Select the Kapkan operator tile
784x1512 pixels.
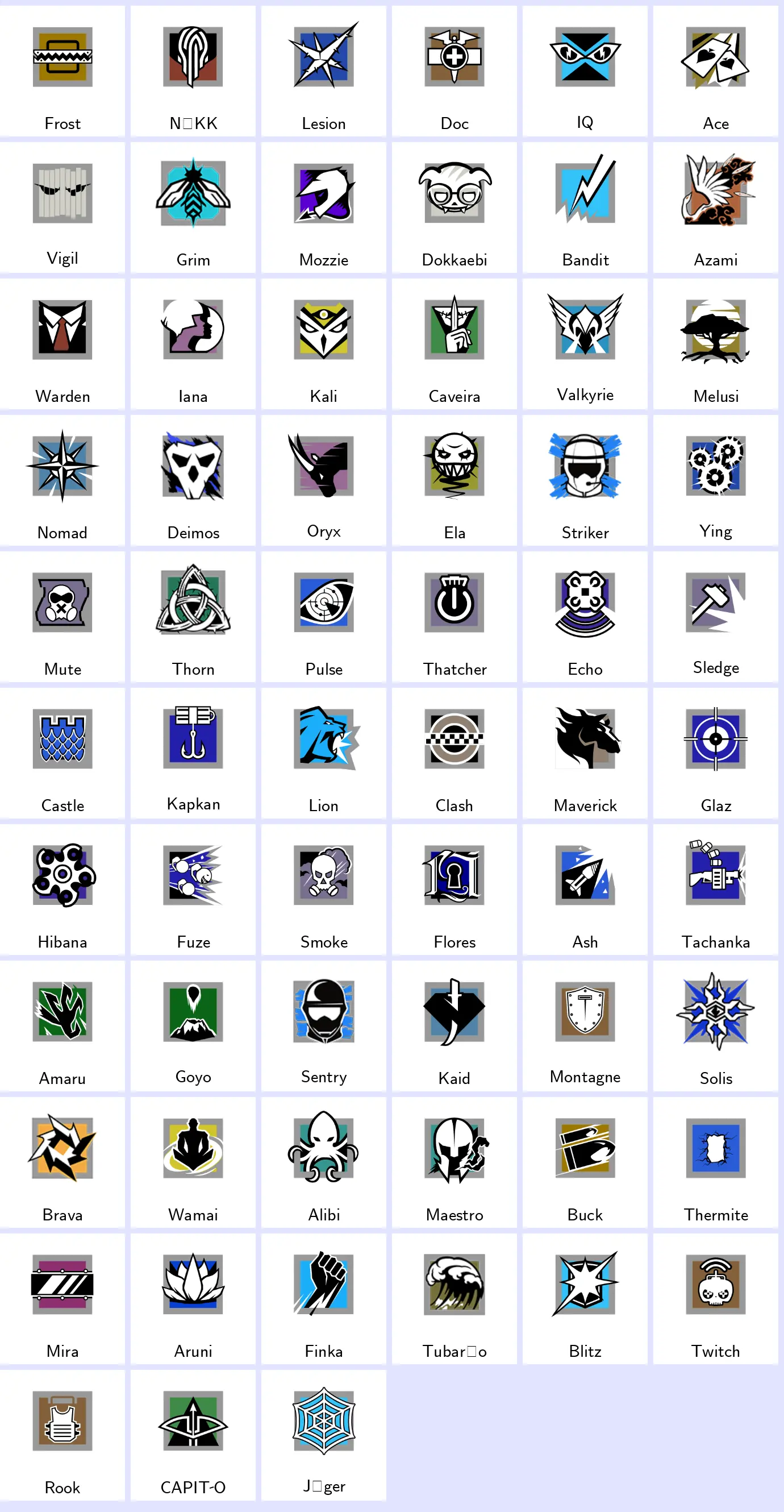tap(193, 753)
